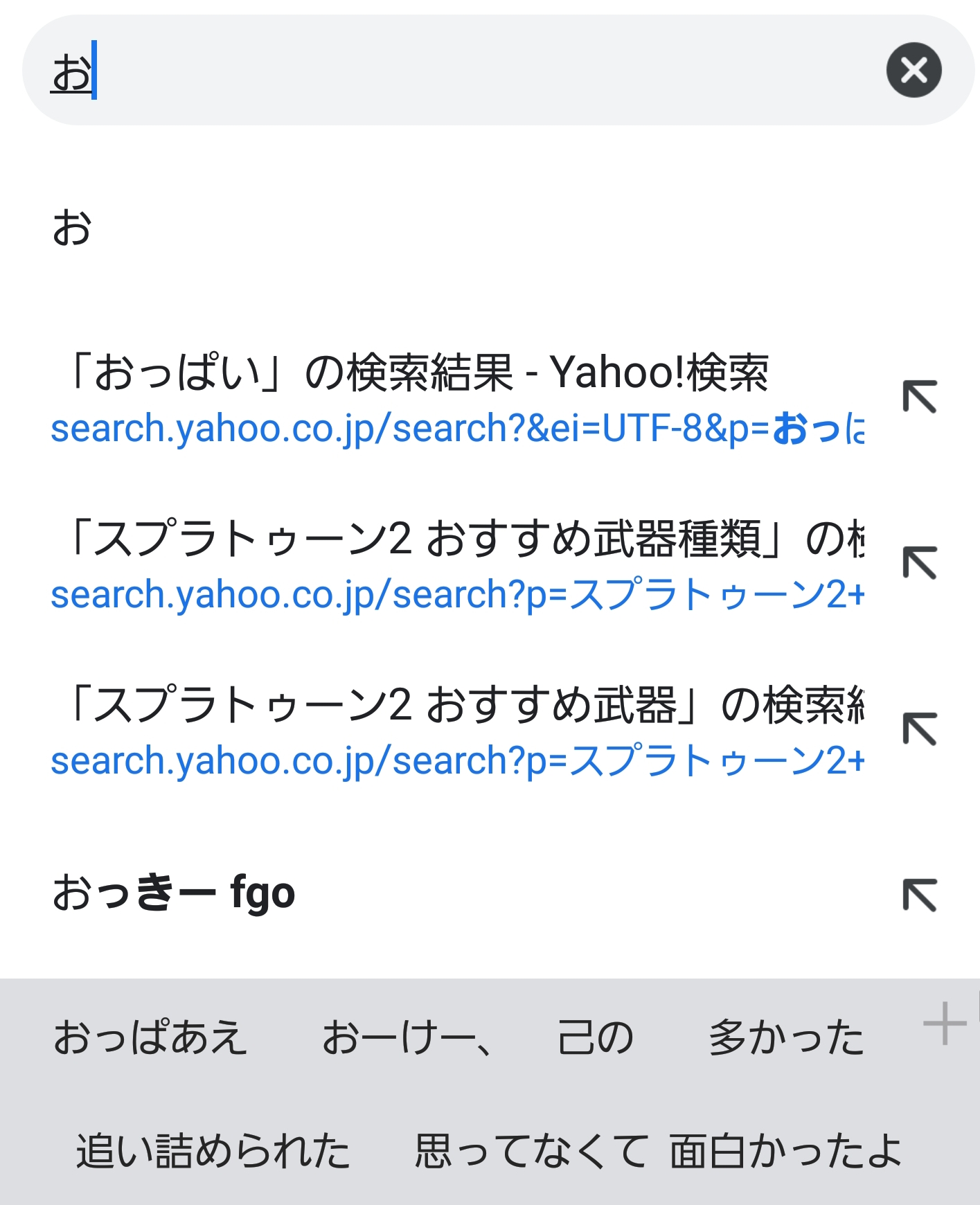Choose the keyboard candidate 'おーけー、'
Image resolution: width=980 pixels, height=1205 pixels.
click(407, 1037)
